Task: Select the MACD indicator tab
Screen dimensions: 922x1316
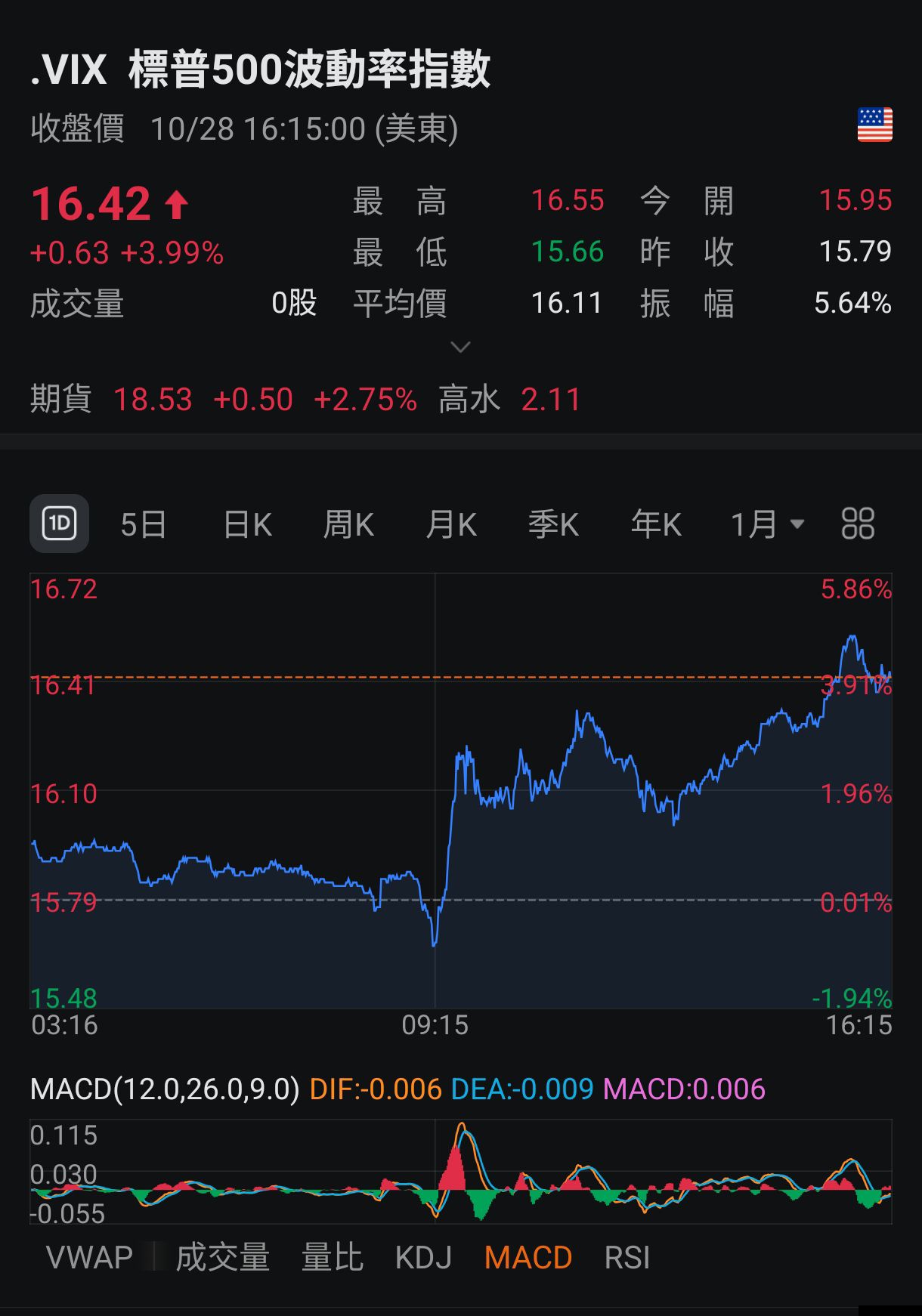Action: pos(528,1258)
